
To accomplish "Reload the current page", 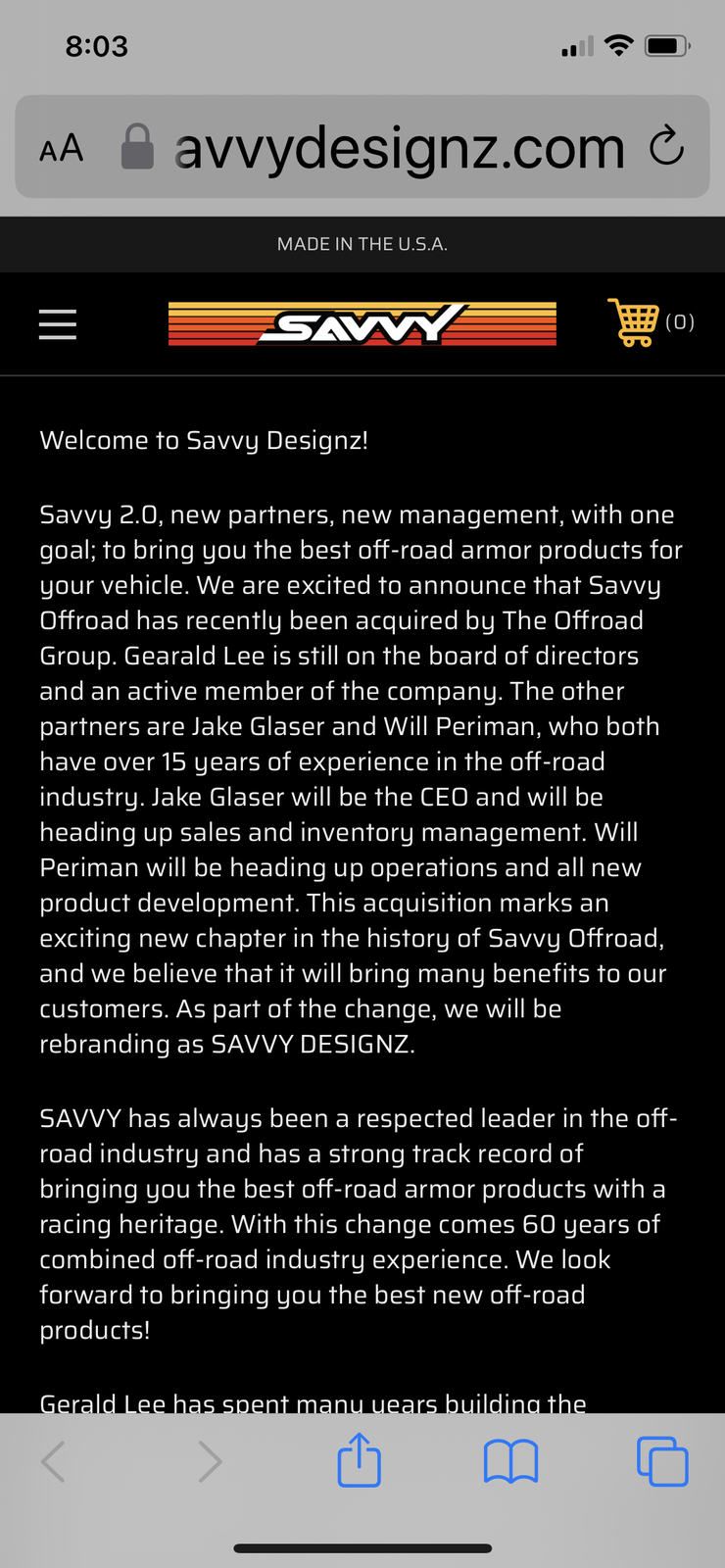I will [666, 146].
